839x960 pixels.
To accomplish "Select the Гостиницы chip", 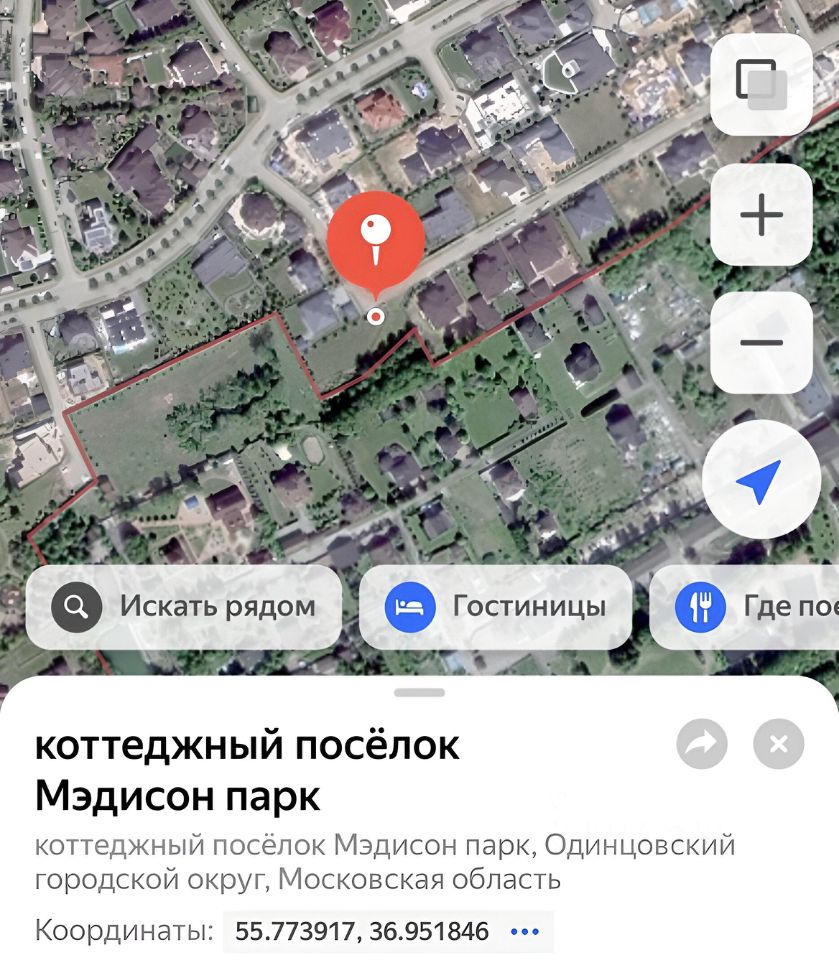I will click(x=495, y=607).
